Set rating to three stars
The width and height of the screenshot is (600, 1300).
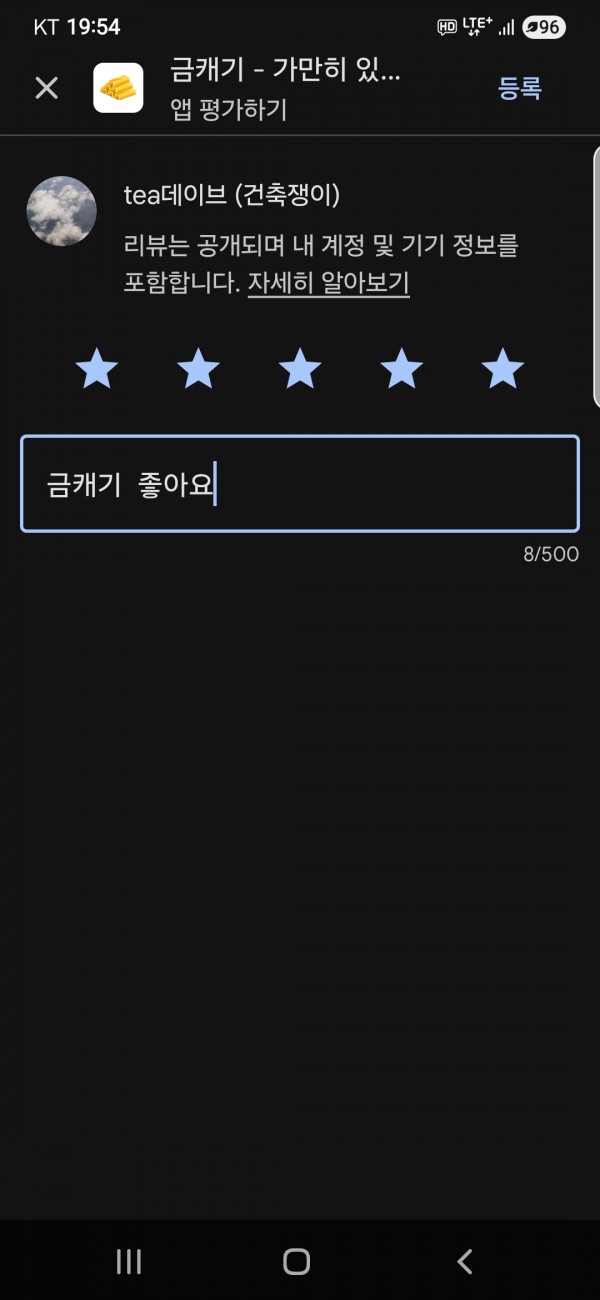click(300, 369)
